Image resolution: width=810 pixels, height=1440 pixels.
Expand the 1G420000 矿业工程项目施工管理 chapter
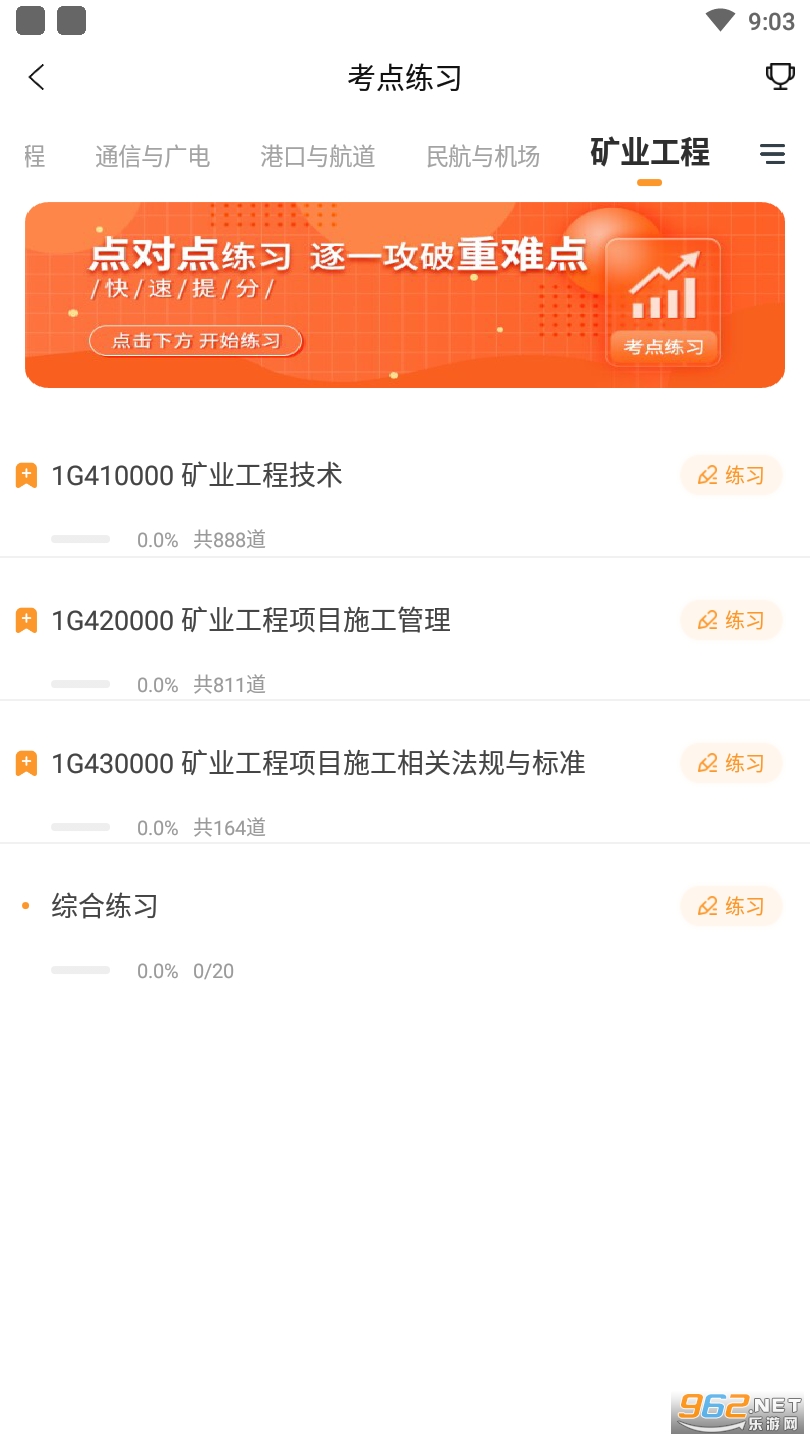click(27, 621)
